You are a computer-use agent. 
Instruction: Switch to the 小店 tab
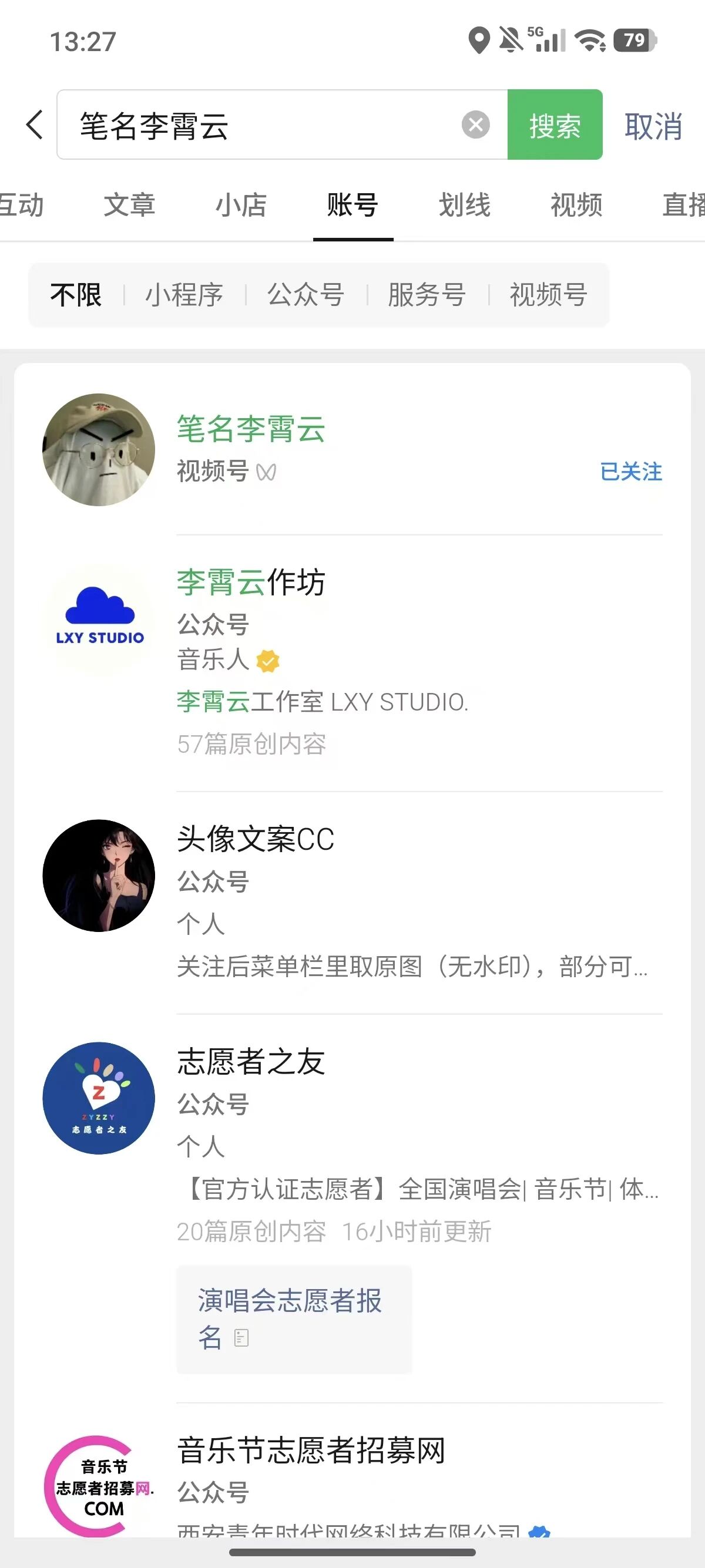pos(241,205)
